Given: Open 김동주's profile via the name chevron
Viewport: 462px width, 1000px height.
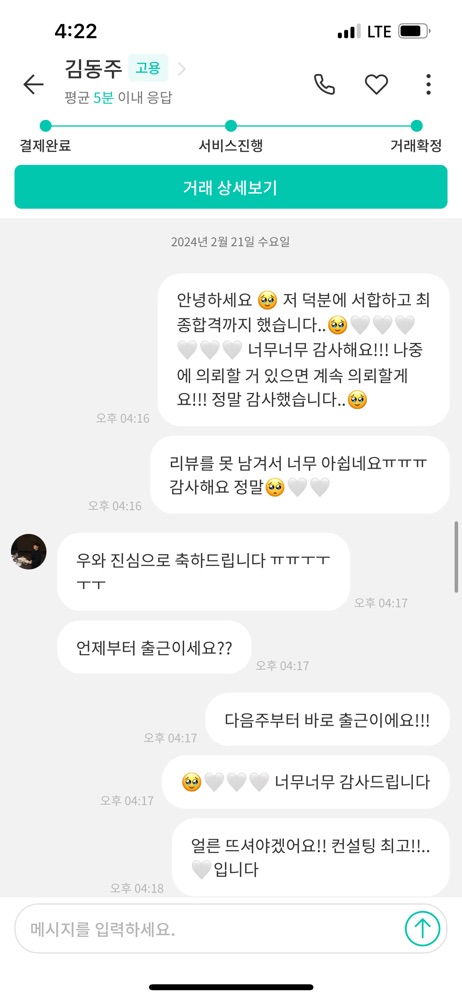Looking at the screenshot, I should coord(181,69).
